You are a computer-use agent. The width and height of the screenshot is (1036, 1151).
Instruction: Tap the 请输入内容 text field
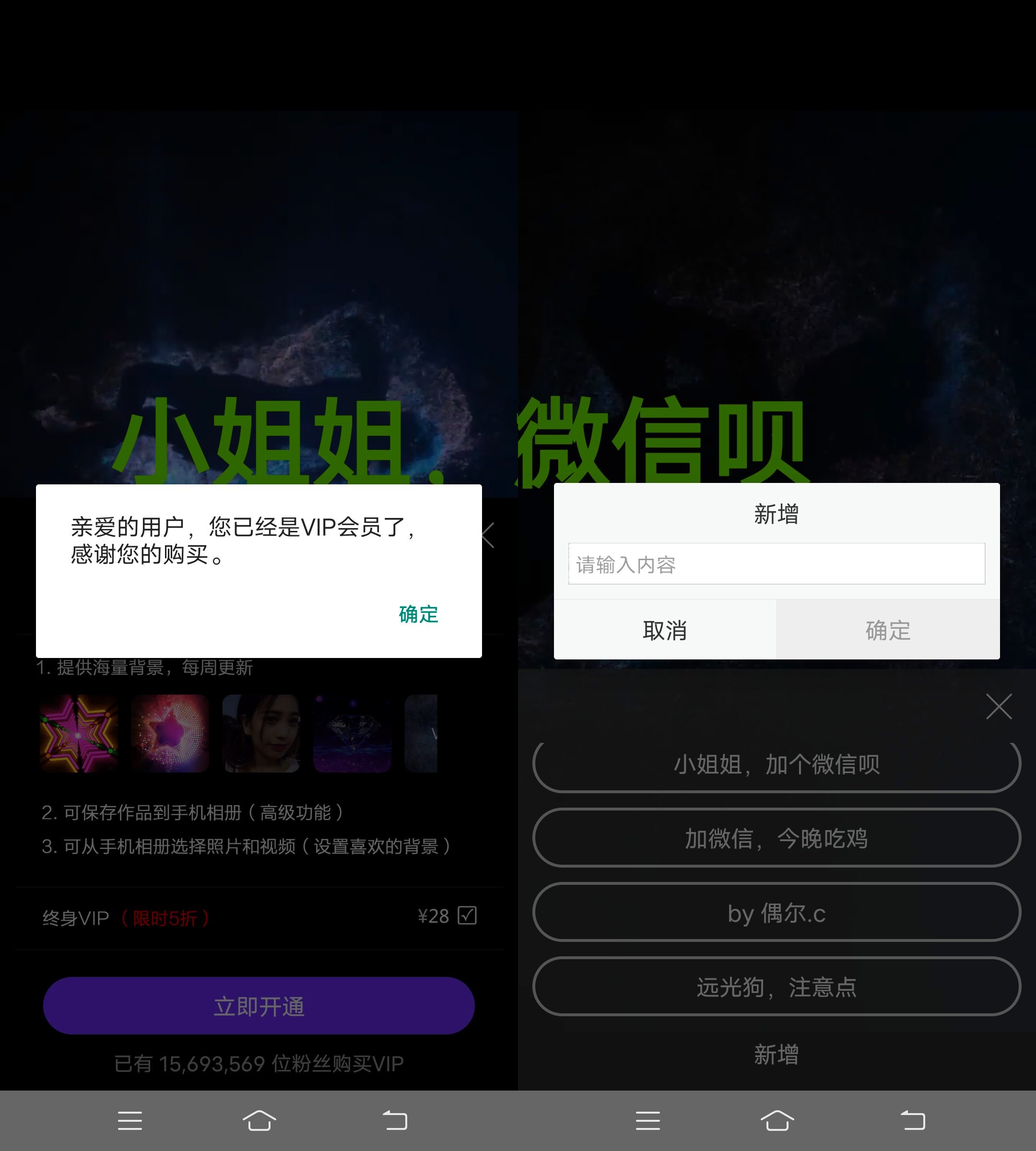[776, 564]
